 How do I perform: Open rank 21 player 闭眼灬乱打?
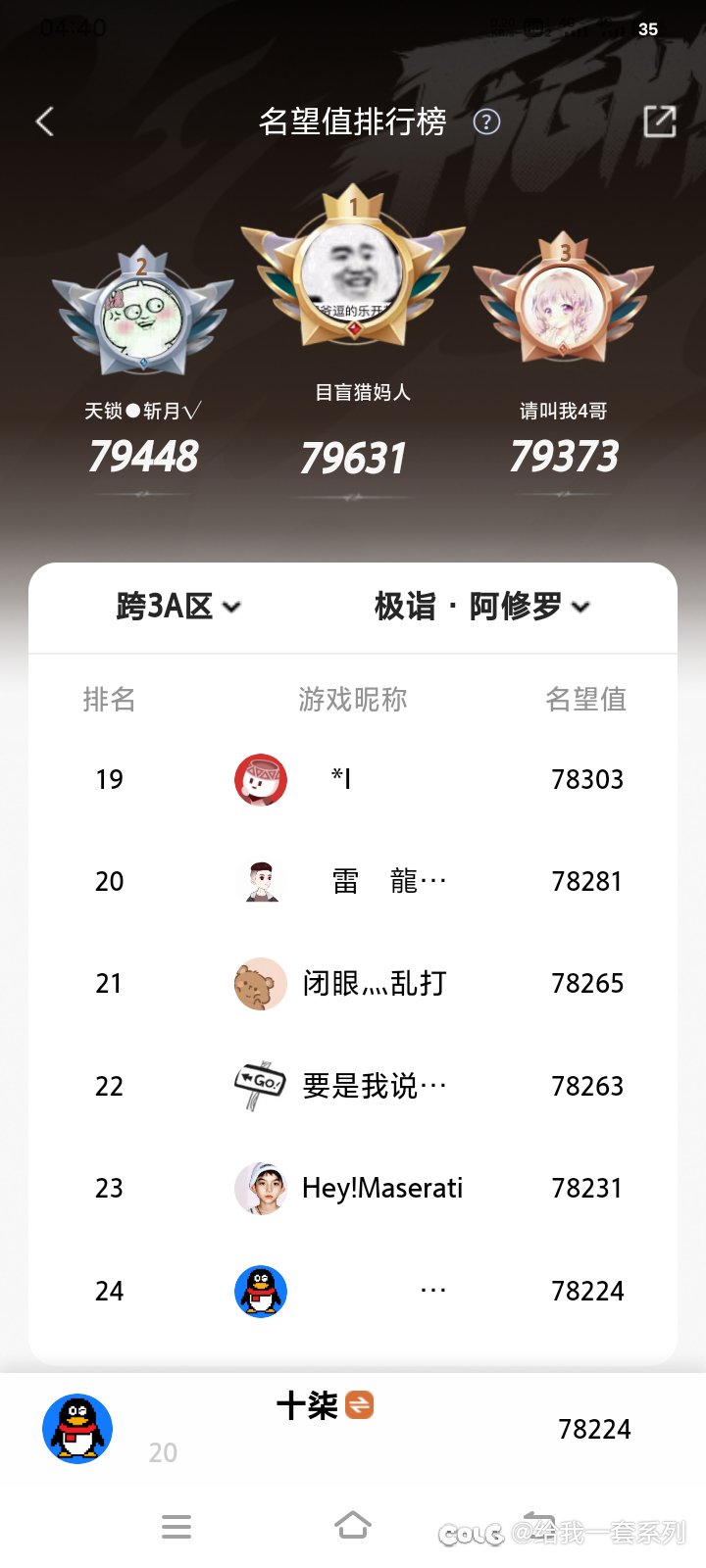[x=353, y=983]
